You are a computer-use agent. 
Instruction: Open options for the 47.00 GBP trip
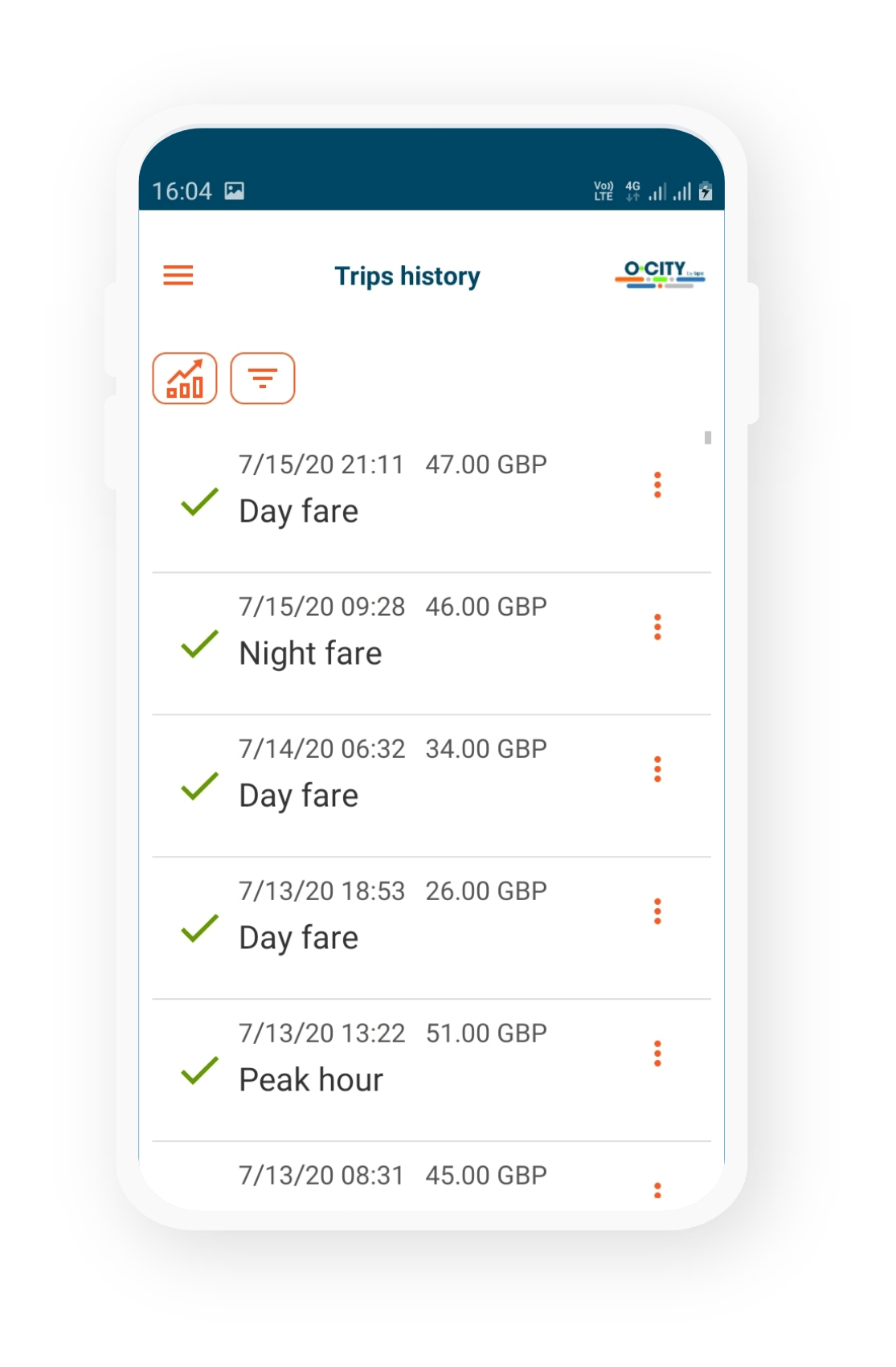pyautogui.click(x=657, y=485)
